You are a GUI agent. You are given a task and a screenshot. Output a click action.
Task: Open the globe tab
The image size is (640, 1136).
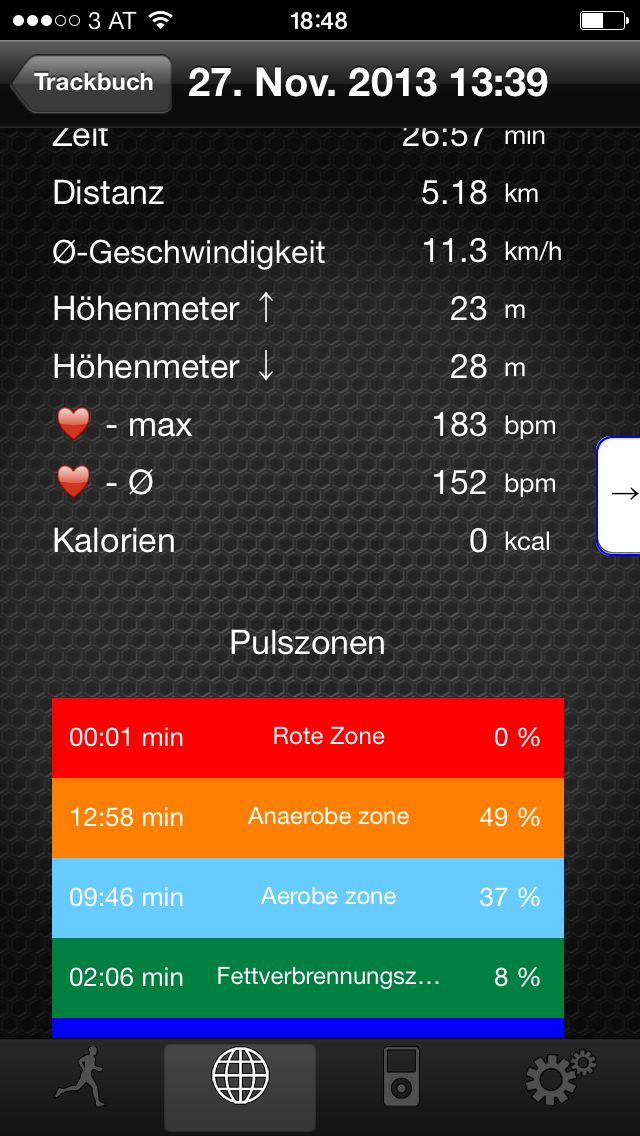point(240,1076)
